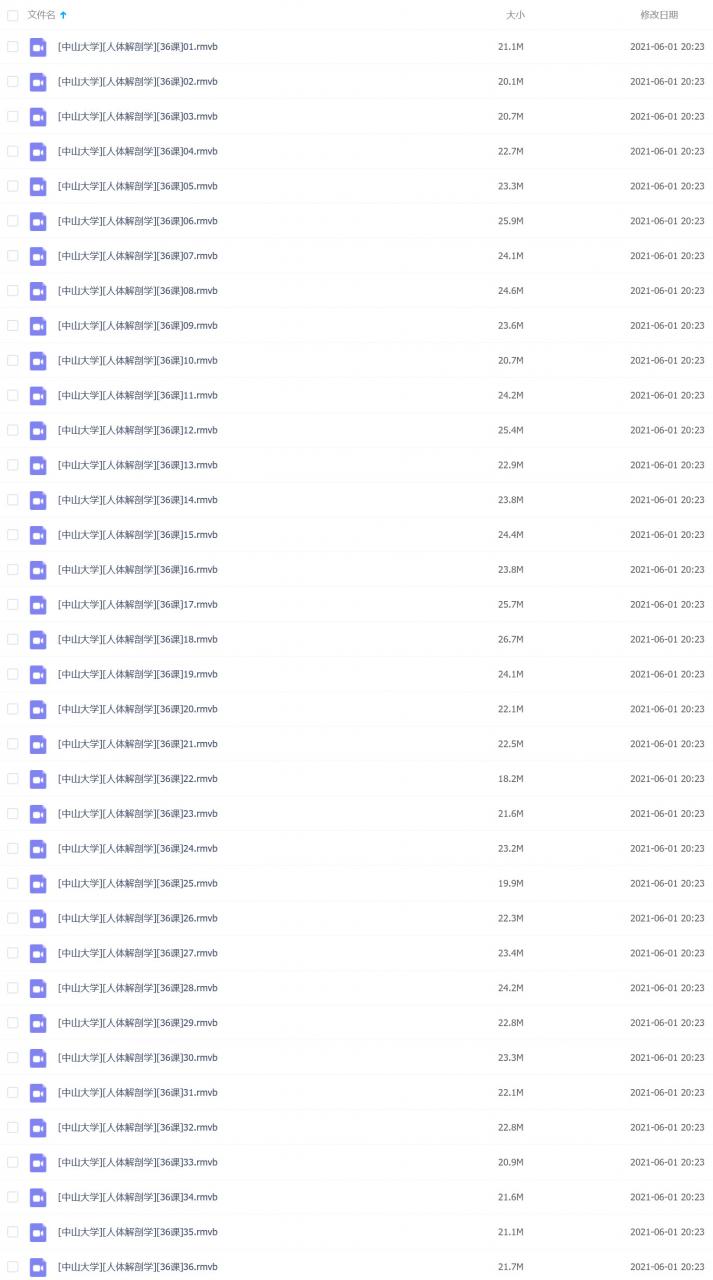Sort the list by 大小 column

coord(515,15)
